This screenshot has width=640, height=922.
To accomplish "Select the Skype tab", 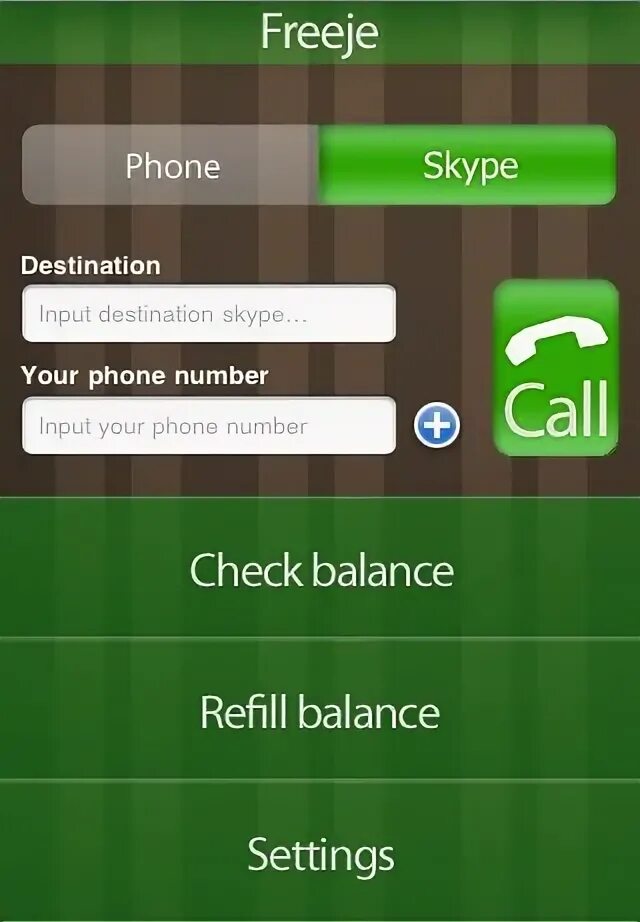I will tap(468, 166).
